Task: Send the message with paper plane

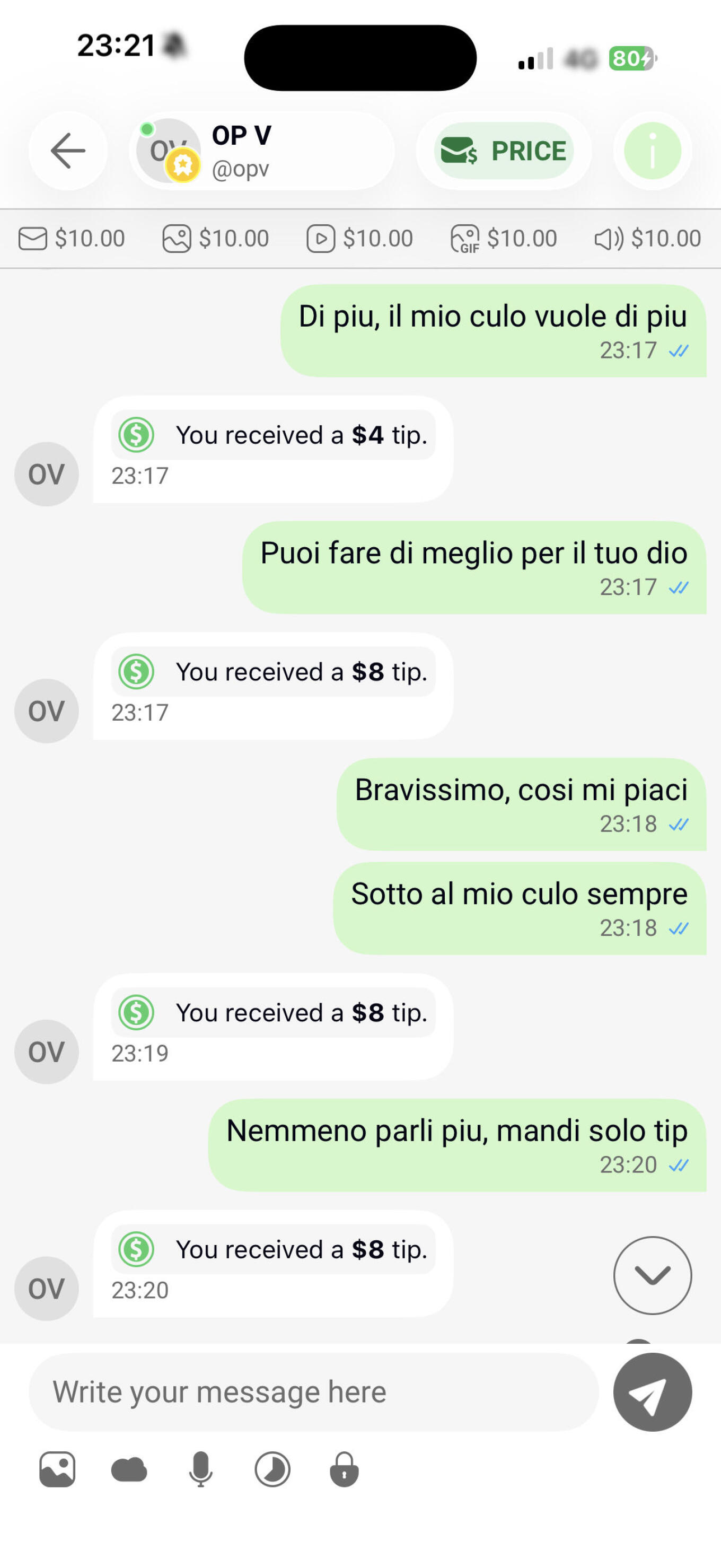Action: point(652,1391)
